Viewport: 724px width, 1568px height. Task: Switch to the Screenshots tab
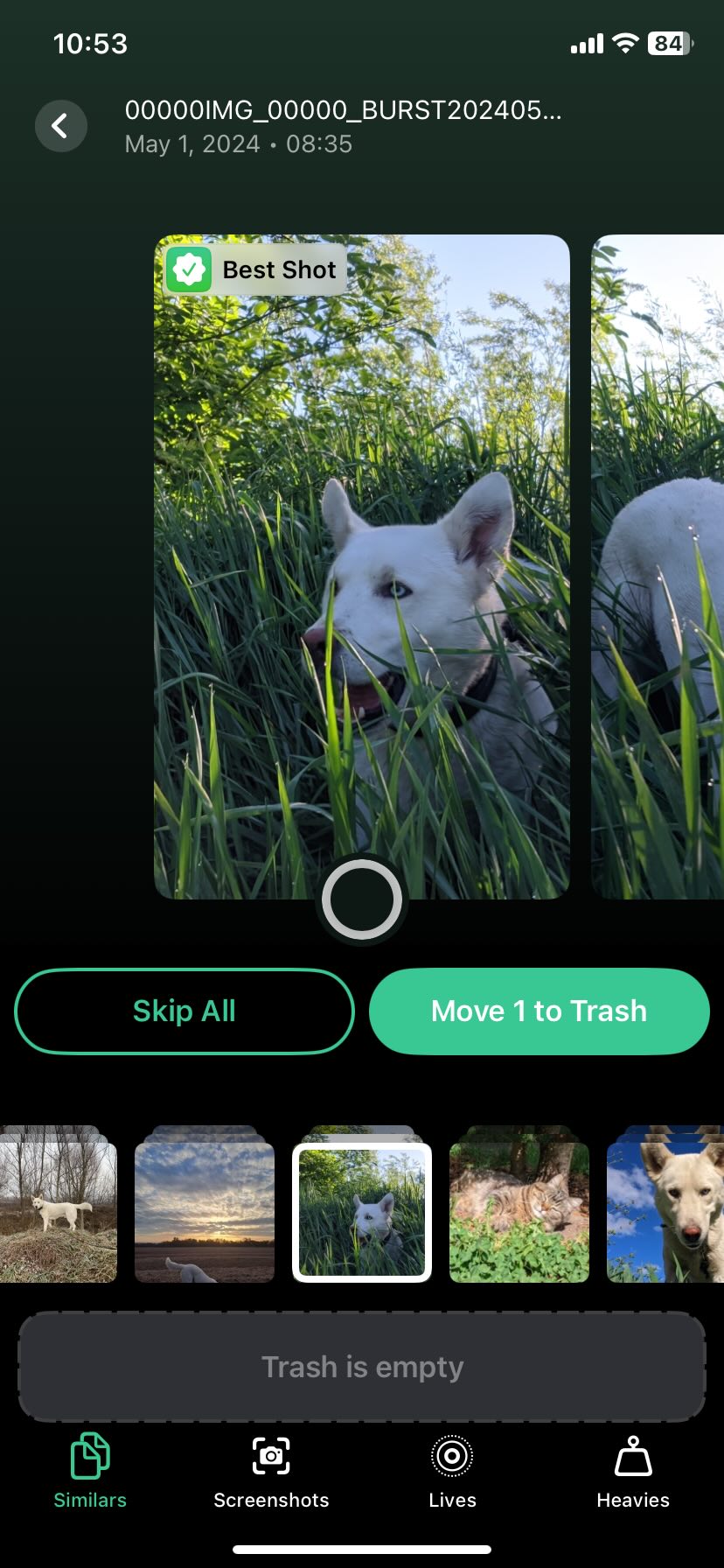click(x=271, y=1473)
